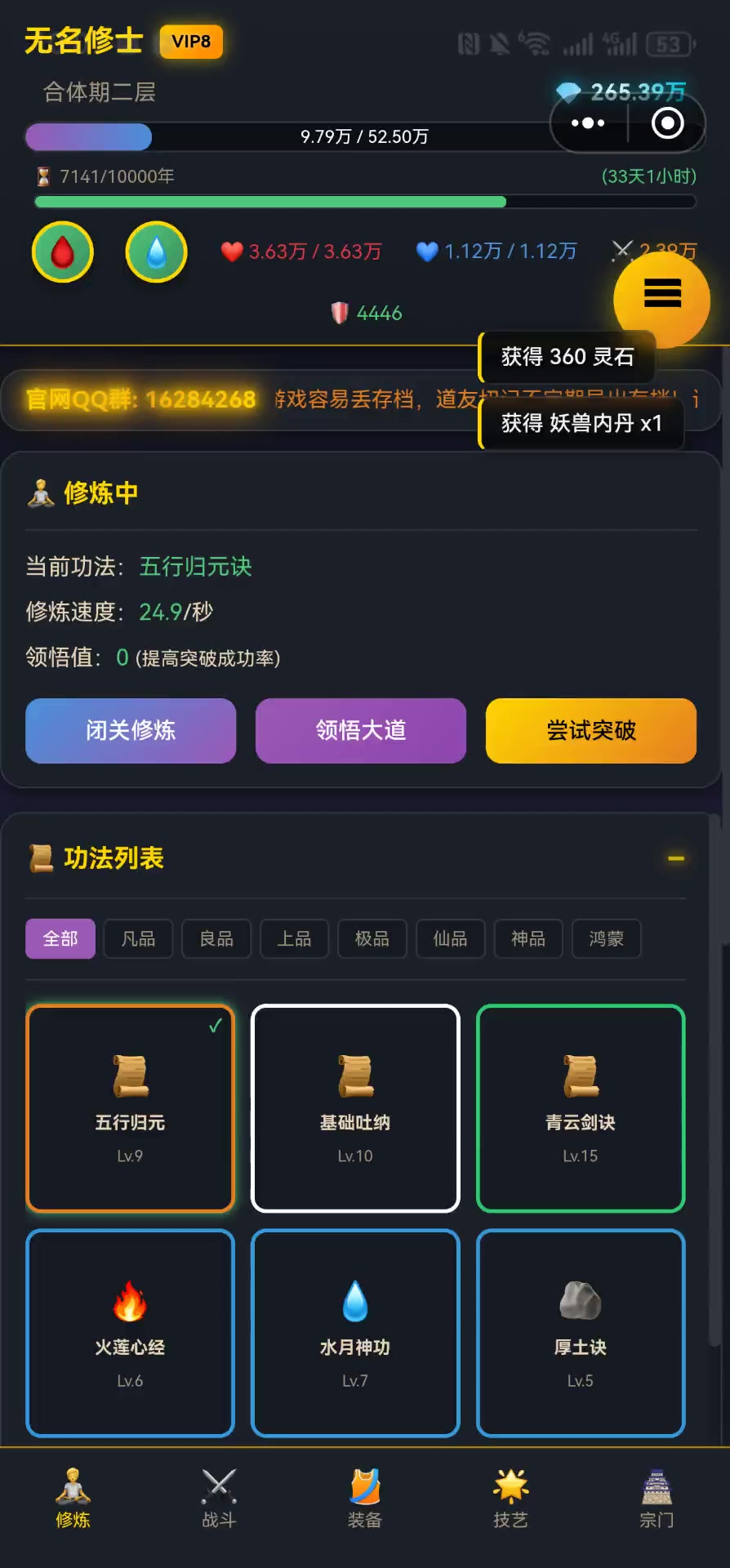Filter techniques by 凡品

(138, 939)
